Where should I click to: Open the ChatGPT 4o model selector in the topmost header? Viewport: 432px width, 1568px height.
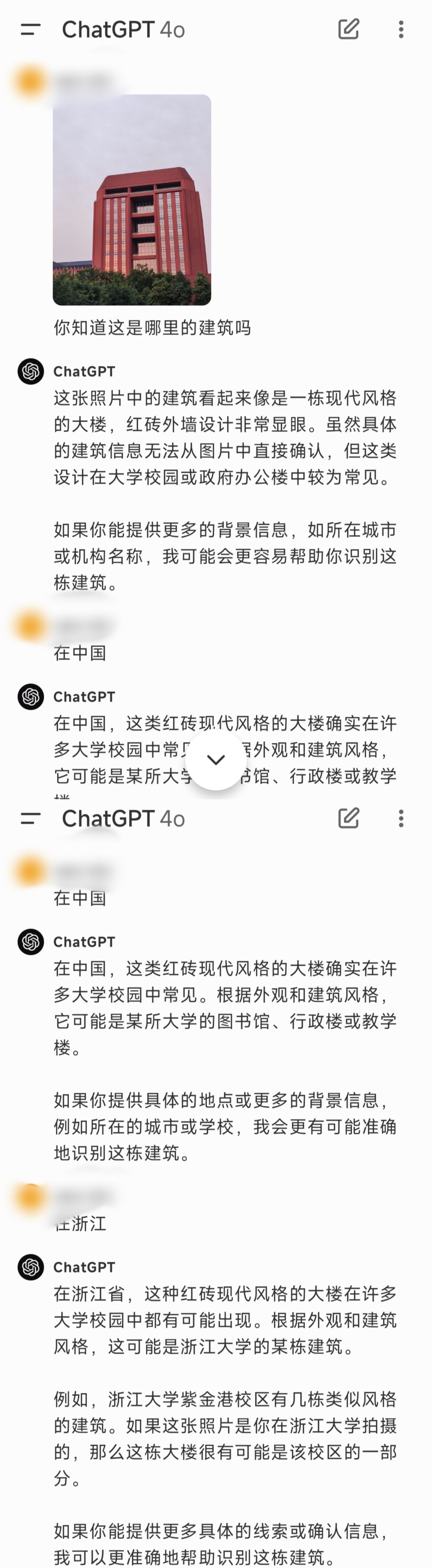coord(123,29)
